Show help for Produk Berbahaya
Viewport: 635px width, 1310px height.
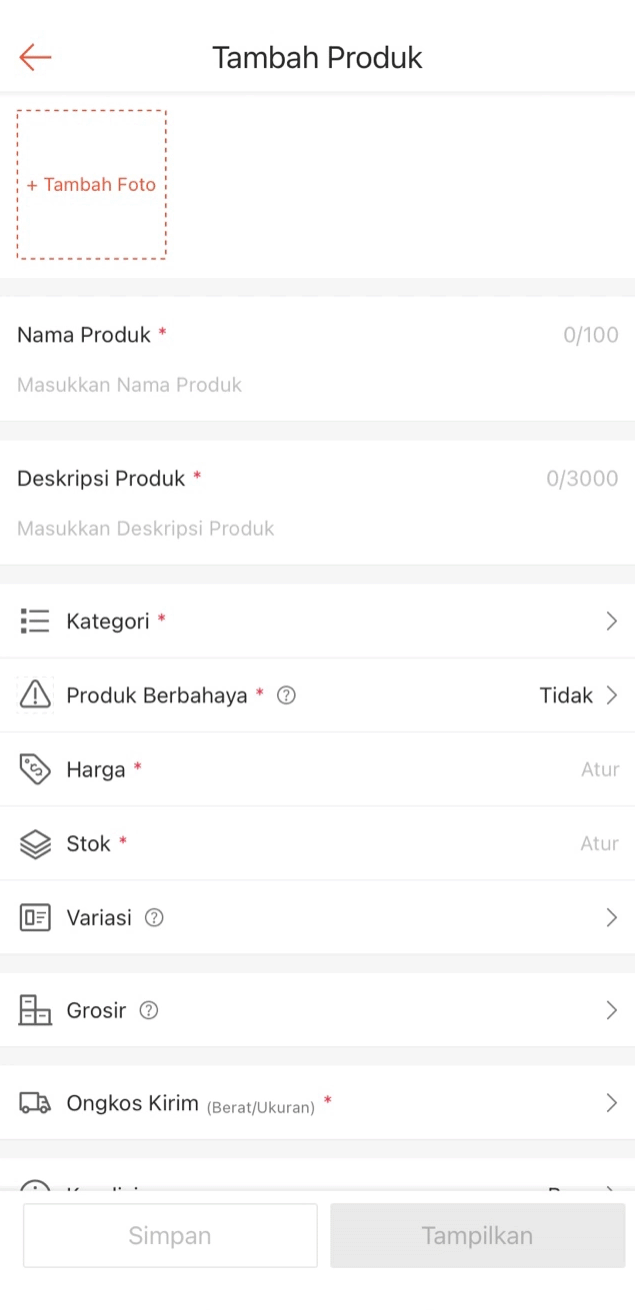tap(286, 695)
